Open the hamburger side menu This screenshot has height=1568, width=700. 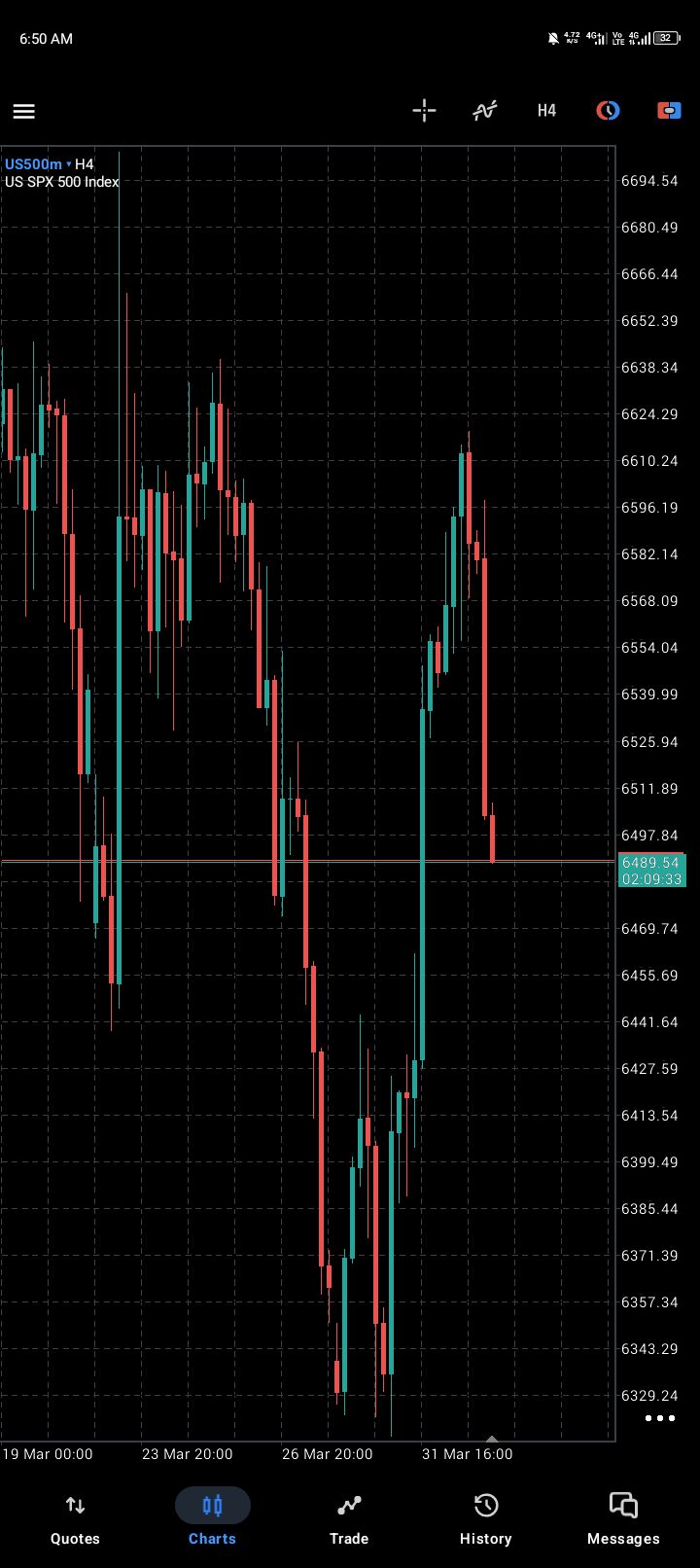(24, 111)
